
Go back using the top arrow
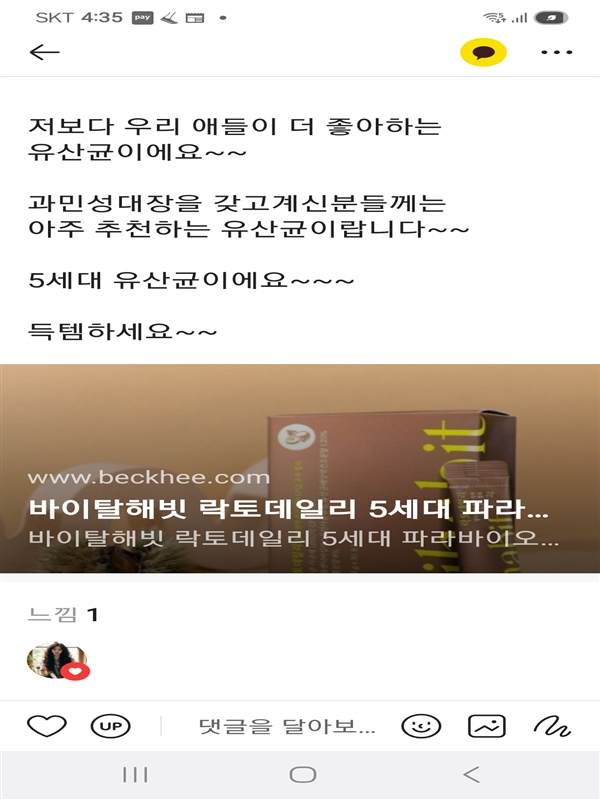45,53
